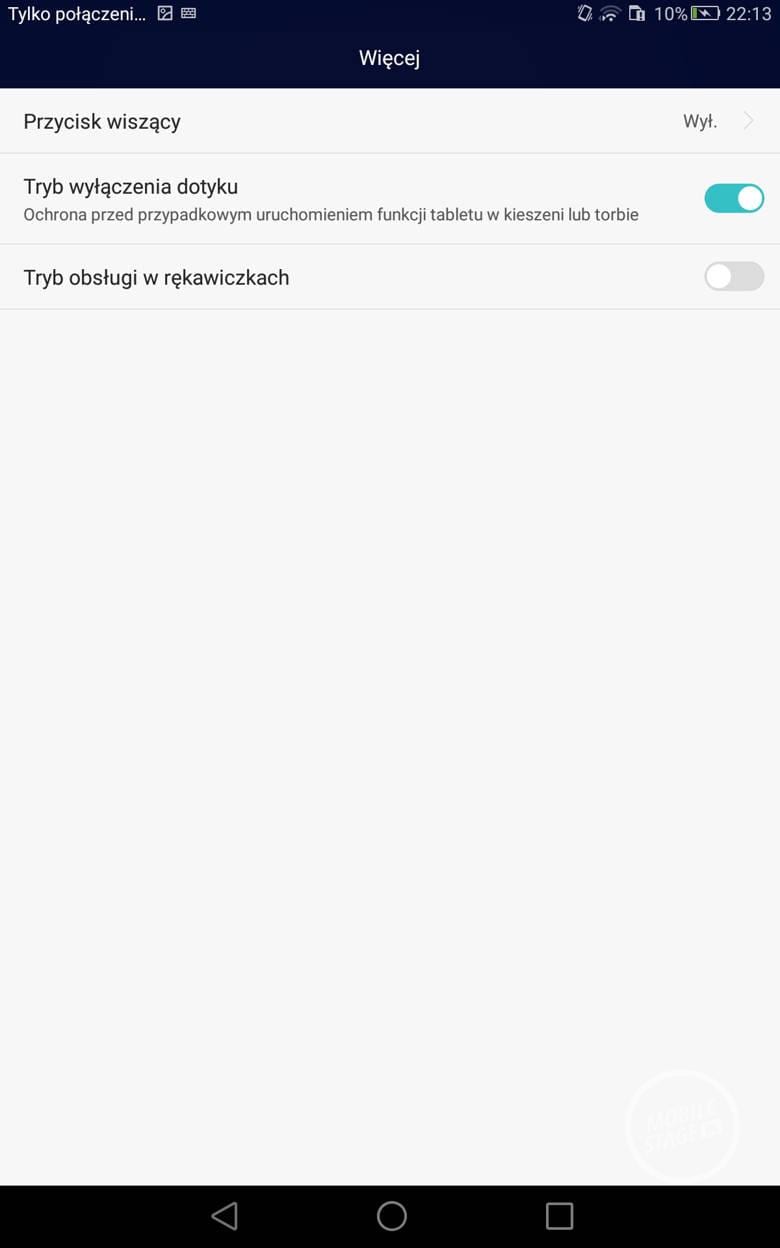Enable Tryb obsługi w rękawiczkach
780x1248 pixels.
pyautogui.click(x=733, y=276)
